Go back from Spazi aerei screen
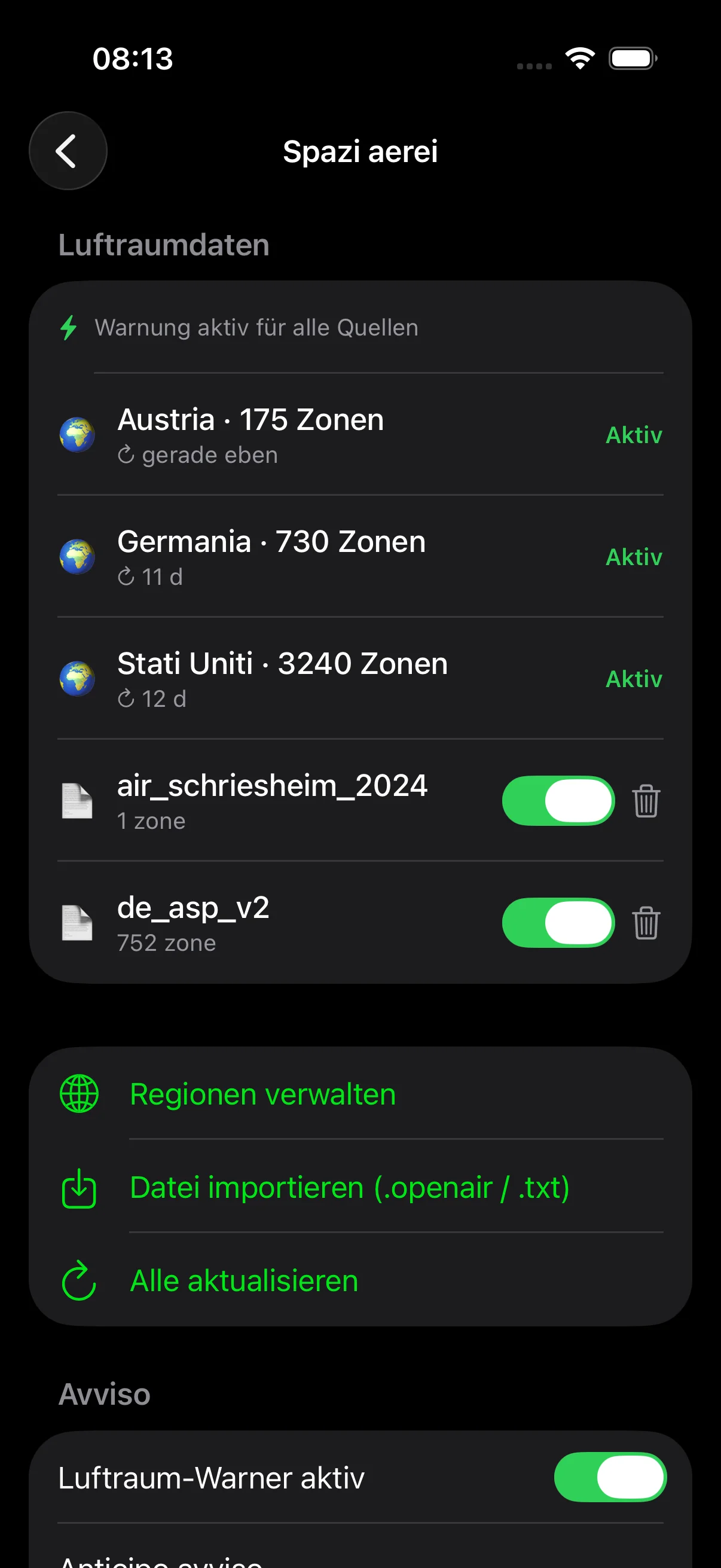 pyautogui.click(x=68, y=151)
